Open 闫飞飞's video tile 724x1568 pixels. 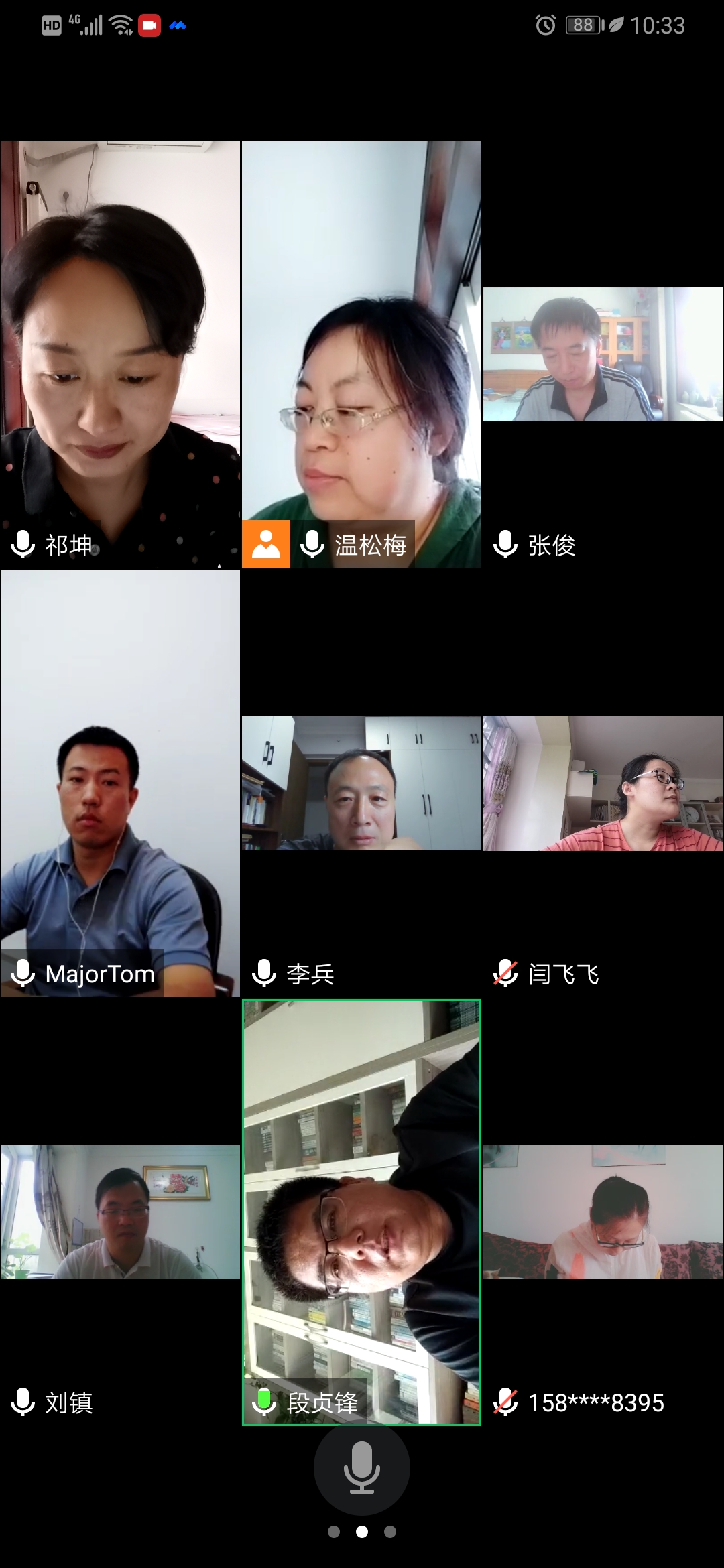click(603, 784)
